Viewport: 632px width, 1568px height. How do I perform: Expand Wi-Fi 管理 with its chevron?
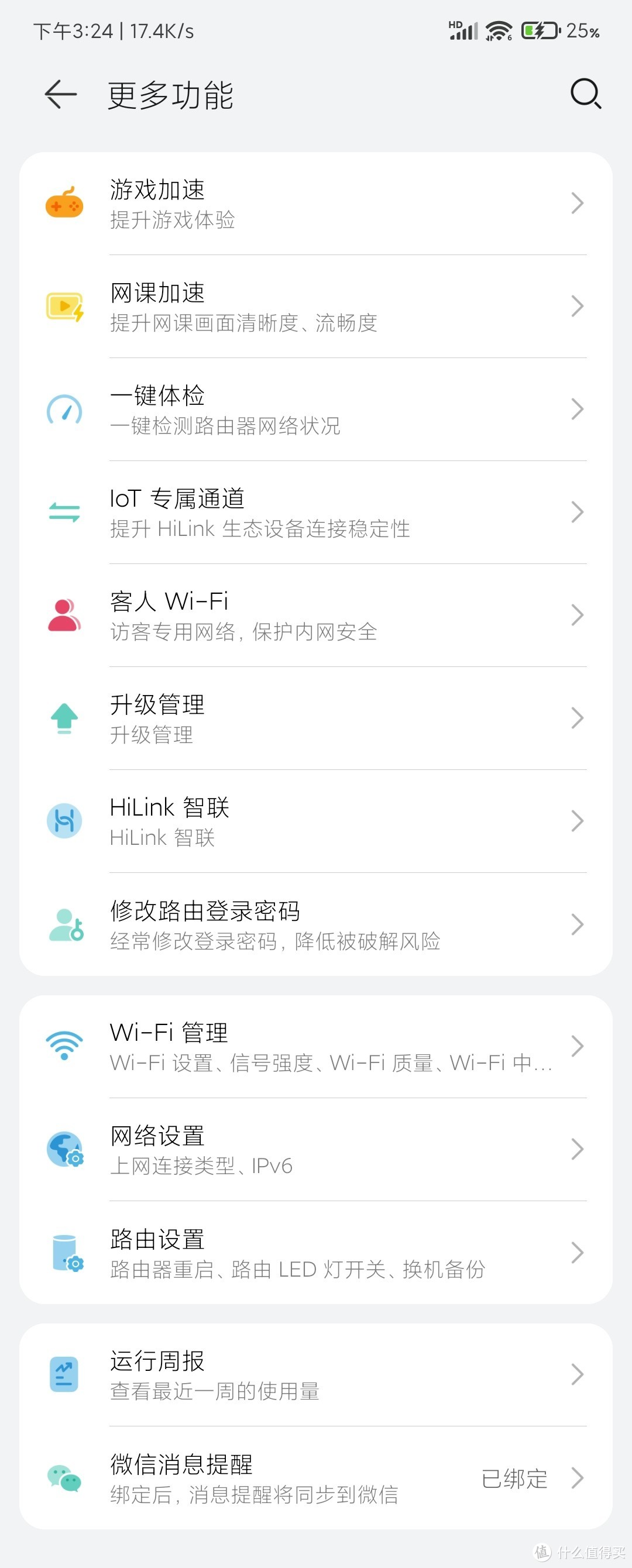pyautogui.click(x=578, y=1044)
